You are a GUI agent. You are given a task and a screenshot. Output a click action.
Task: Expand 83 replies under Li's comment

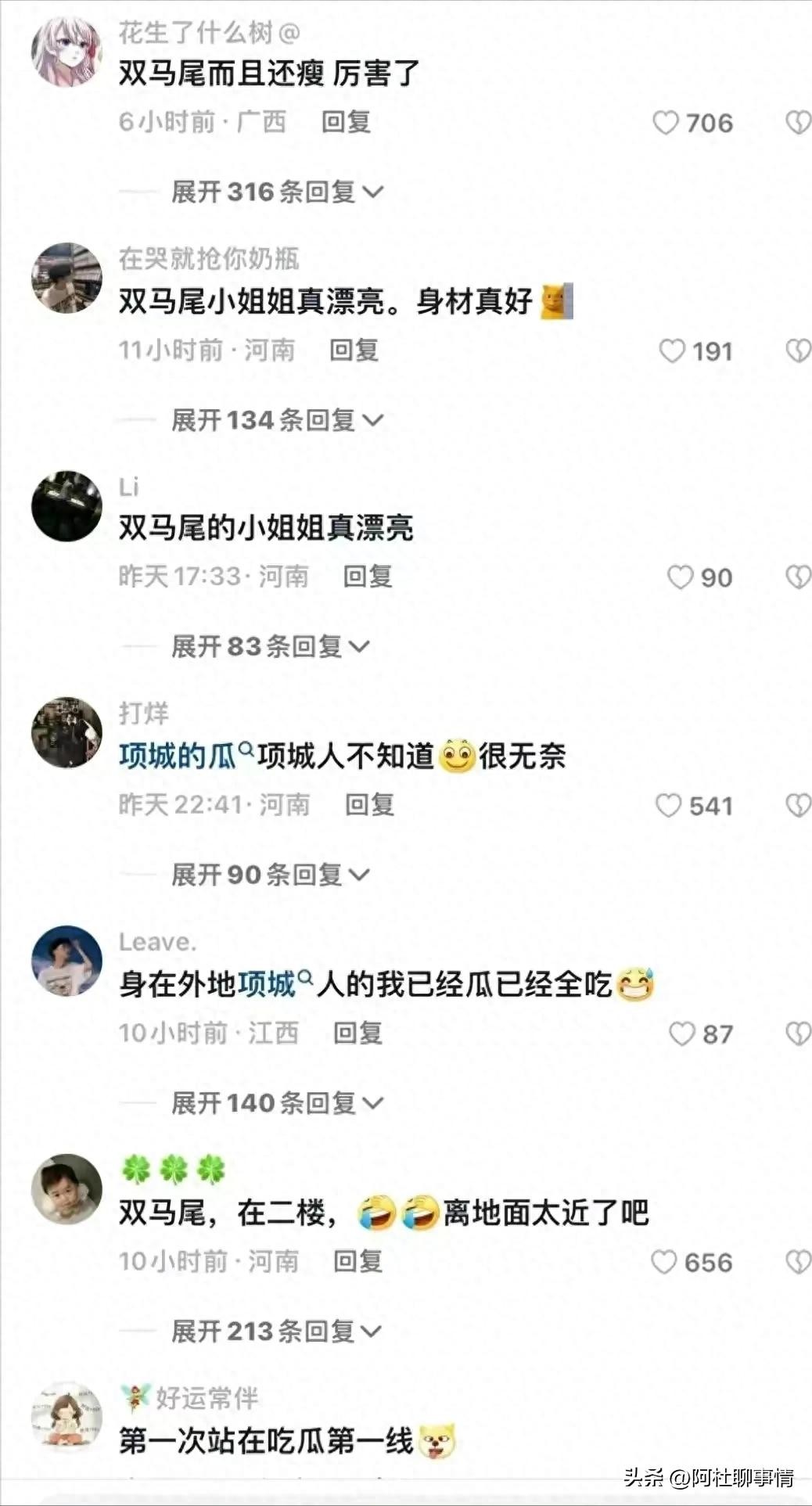(270, 646)
